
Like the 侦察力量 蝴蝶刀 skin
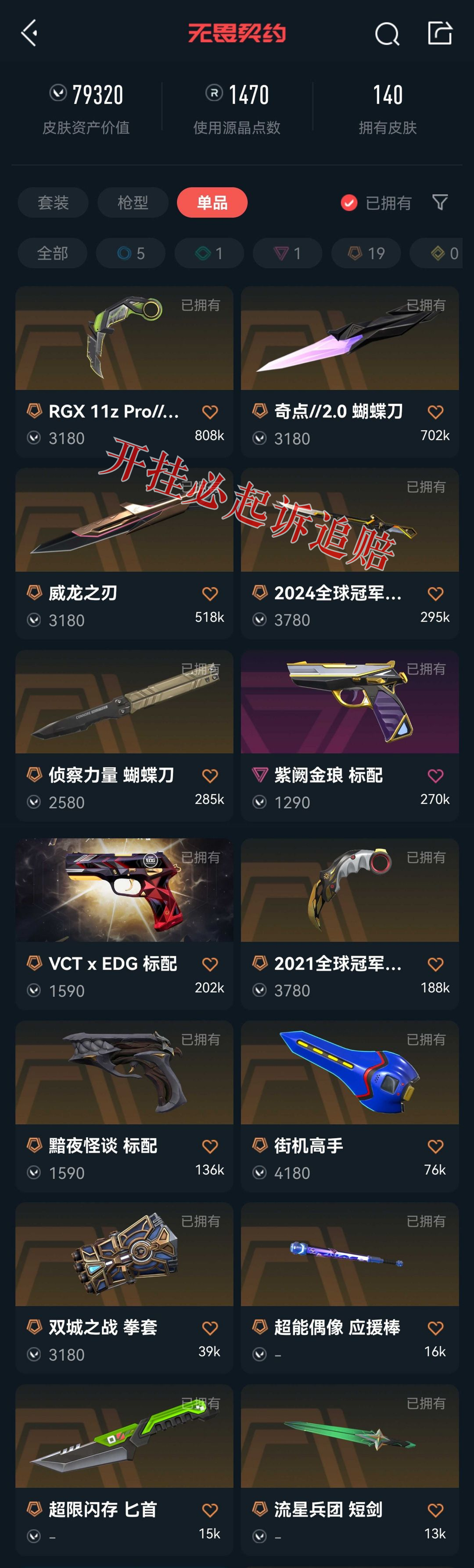(210, 776)
